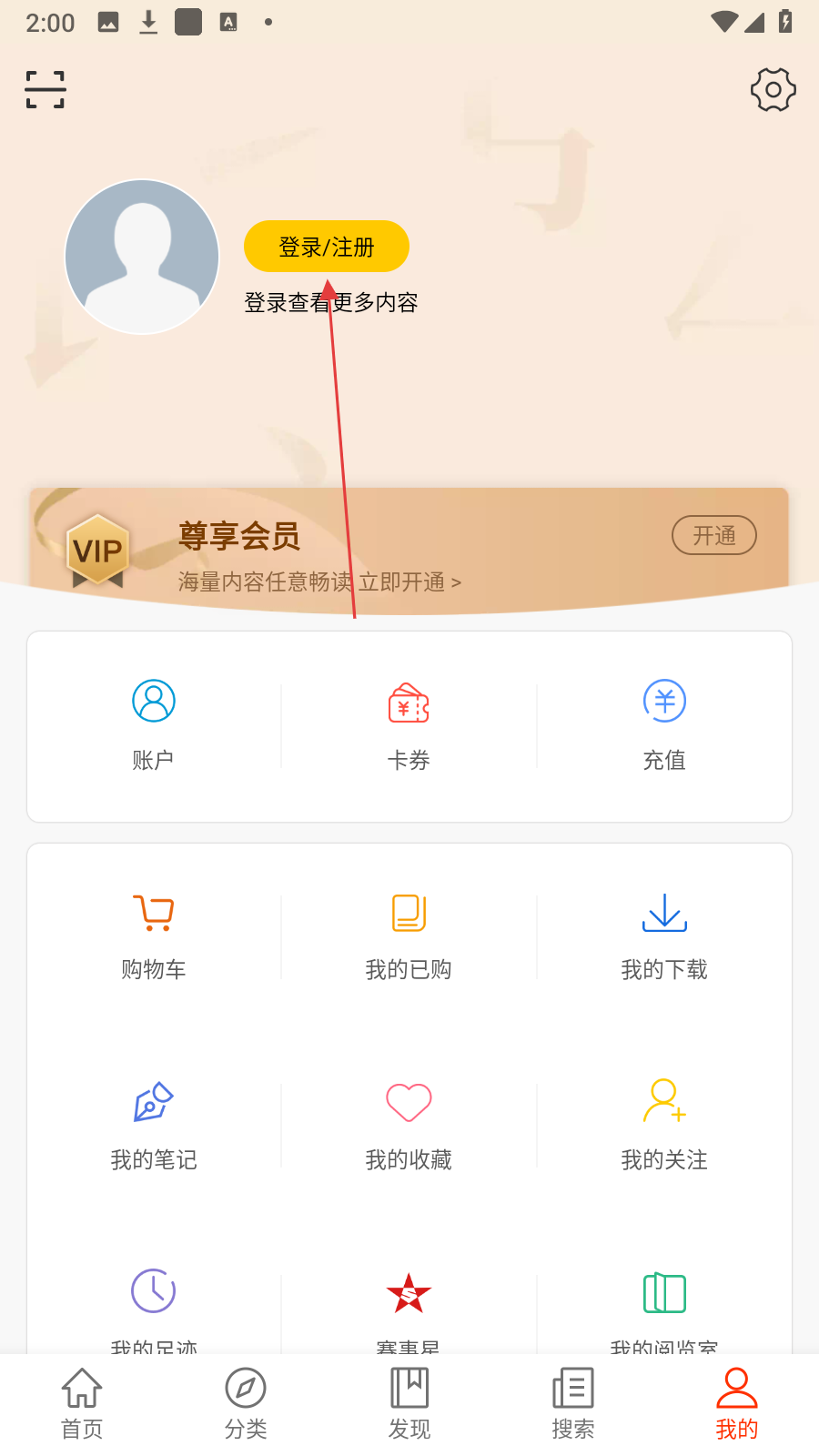Tap the 登录/注册 button
This screenshot has width=819, height=1456.
326,247
